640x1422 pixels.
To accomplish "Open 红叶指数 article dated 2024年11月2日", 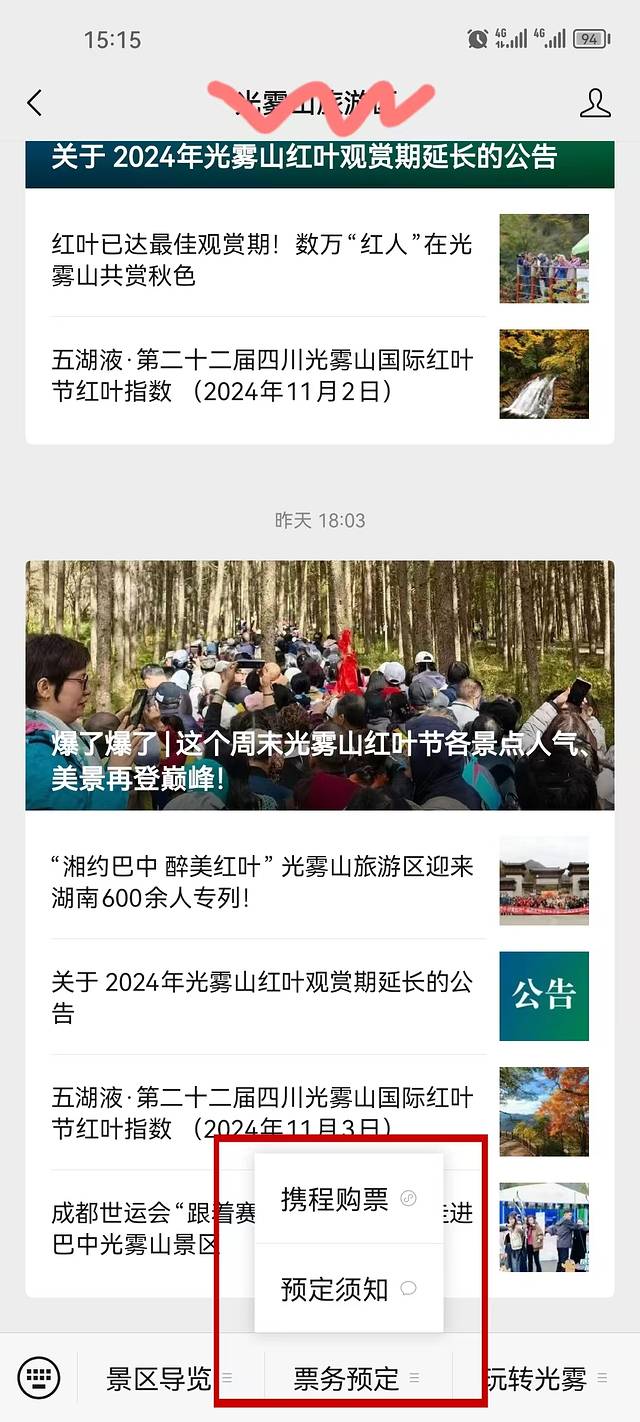I will pyautogui.click(x=262, y=375).
